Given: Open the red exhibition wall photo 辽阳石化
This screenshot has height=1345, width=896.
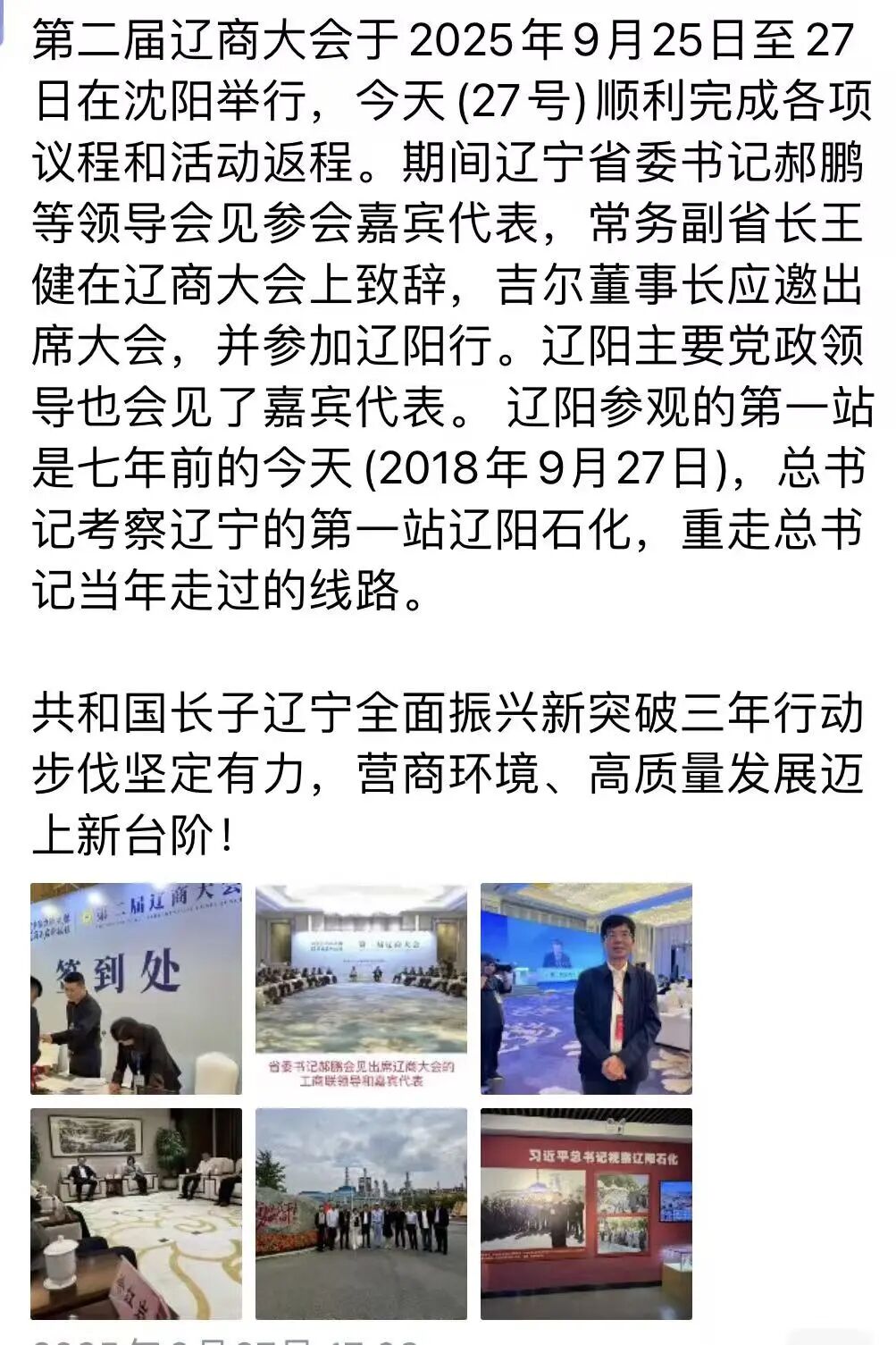Looking at the screenshot, I should point(586,1214).
